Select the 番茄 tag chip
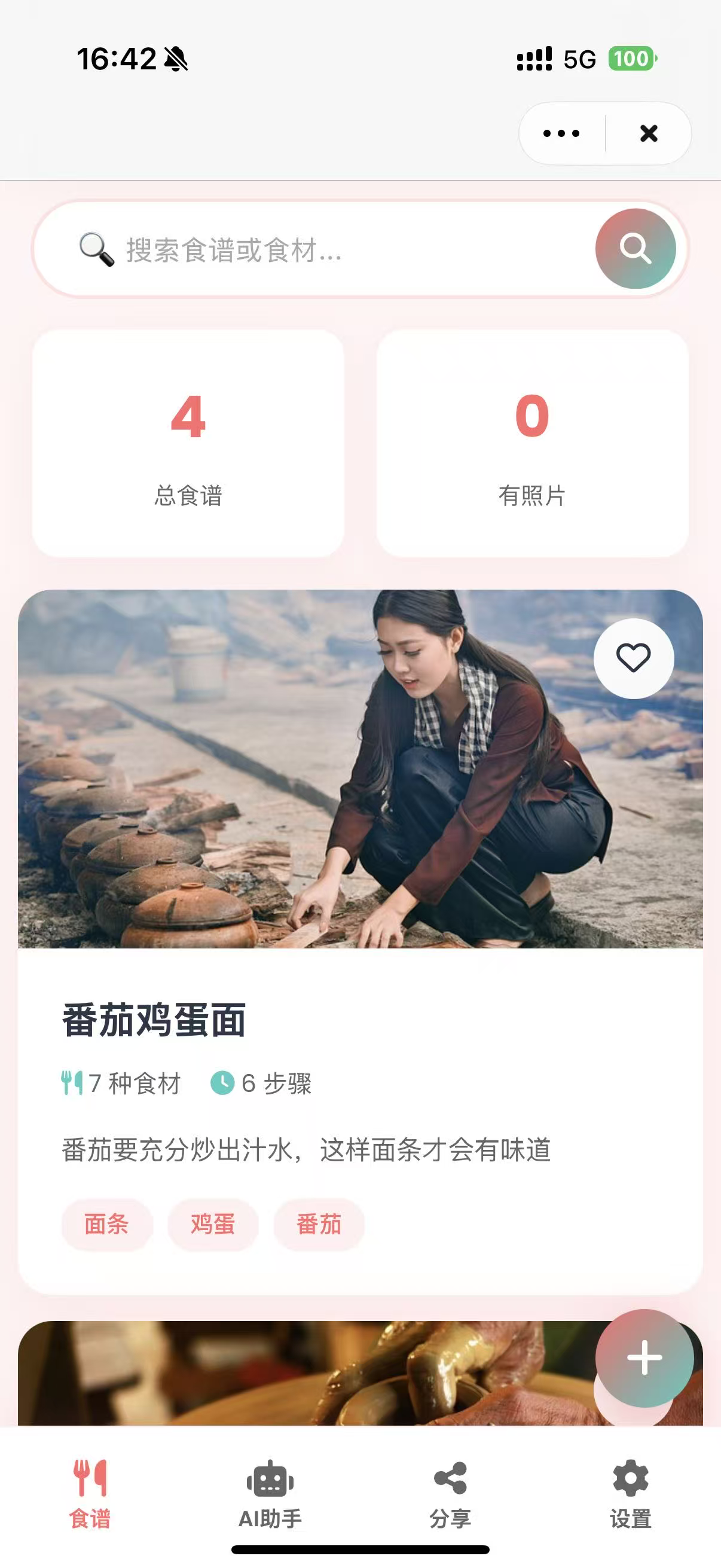This screenshot has height=1568, width=721. click(319, 1224)
